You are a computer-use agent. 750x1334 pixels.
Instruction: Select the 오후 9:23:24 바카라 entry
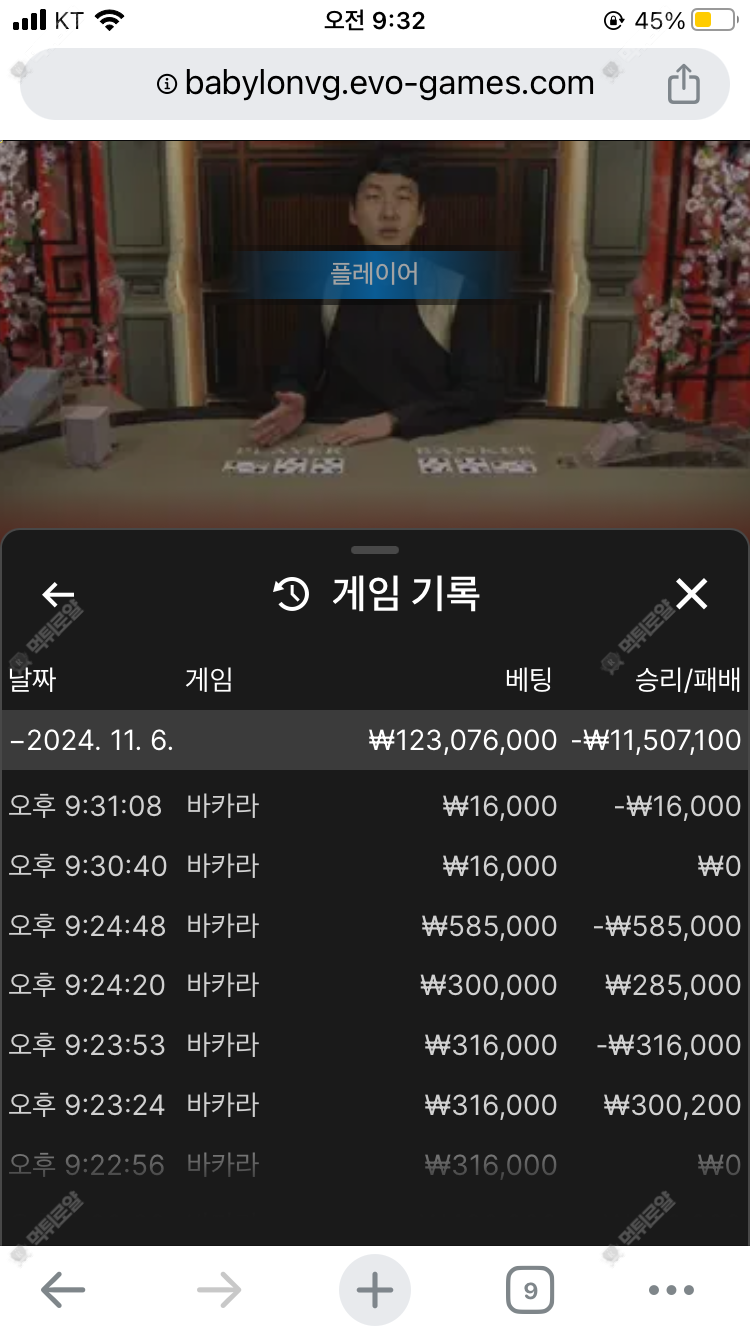click(375, 1106)
